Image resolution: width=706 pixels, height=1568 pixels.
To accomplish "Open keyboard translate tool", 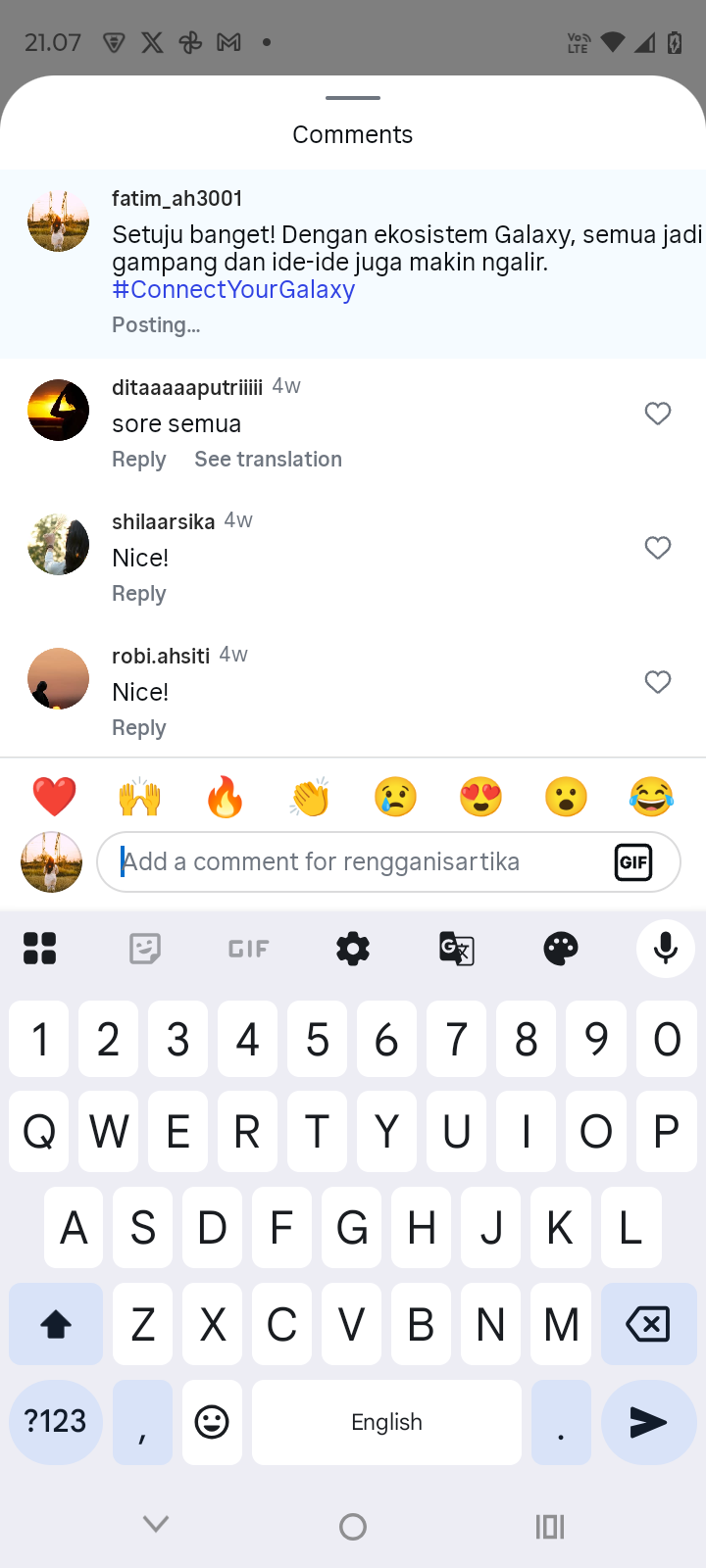I will click(x=457, y=949).
